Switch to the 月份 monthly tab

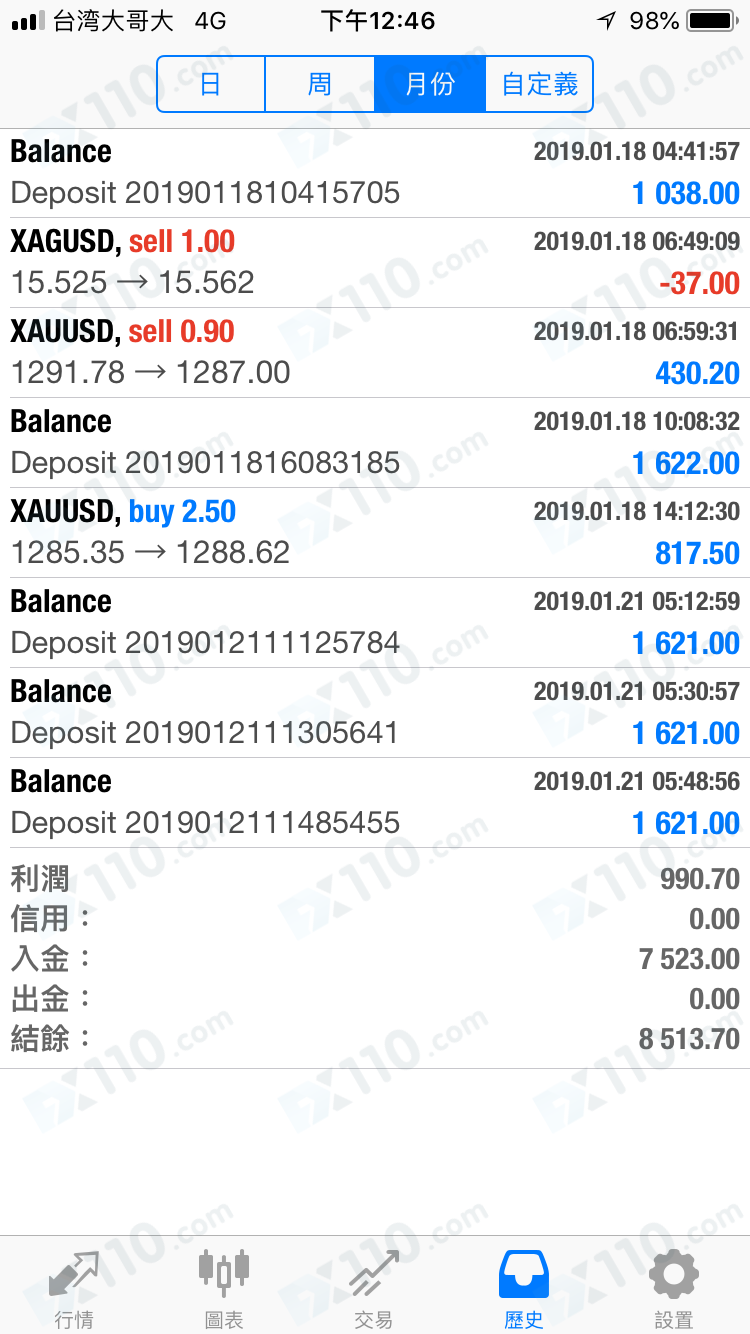coord(429,84)
